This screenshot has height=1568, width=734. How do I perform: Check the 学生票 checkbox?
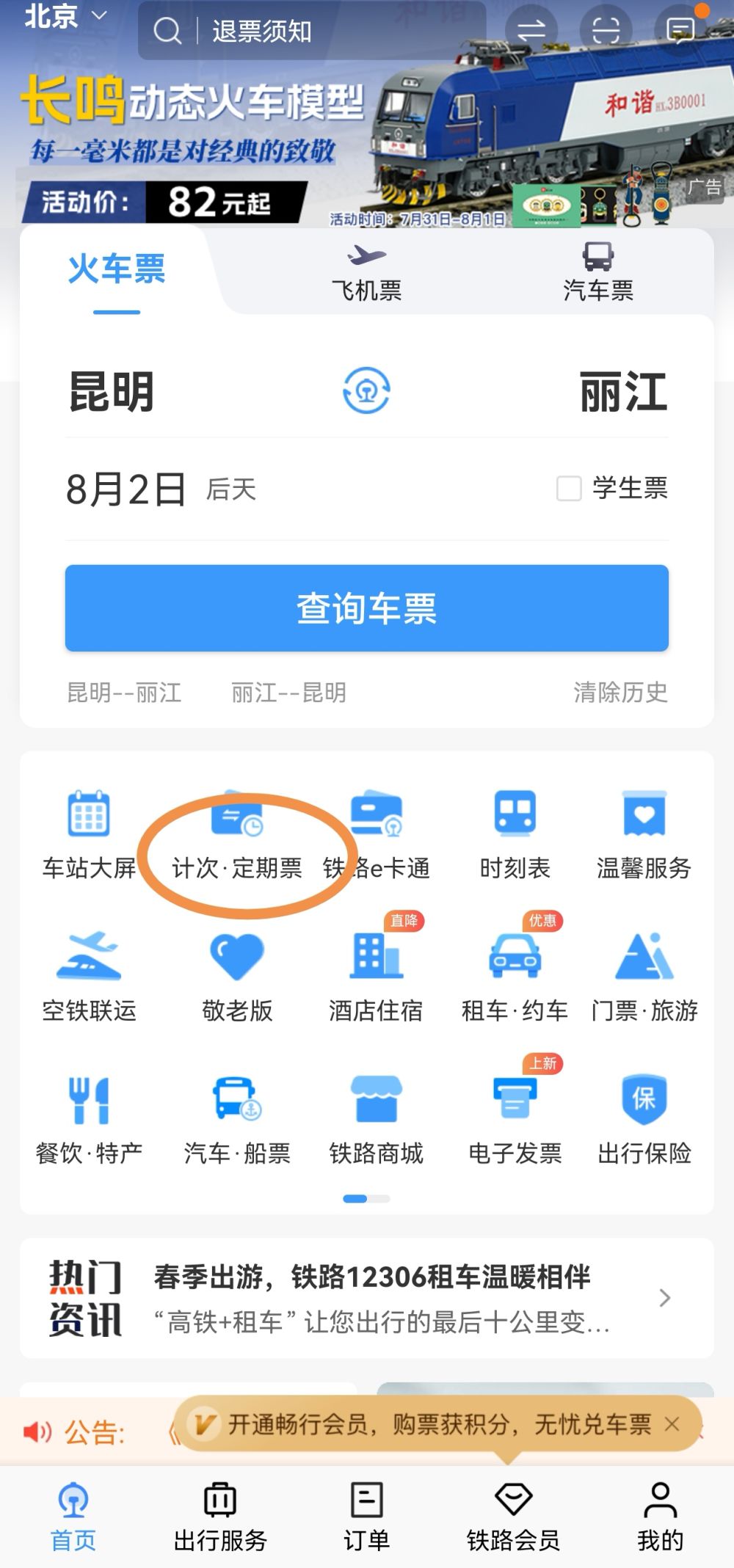(x=569, y=489)
